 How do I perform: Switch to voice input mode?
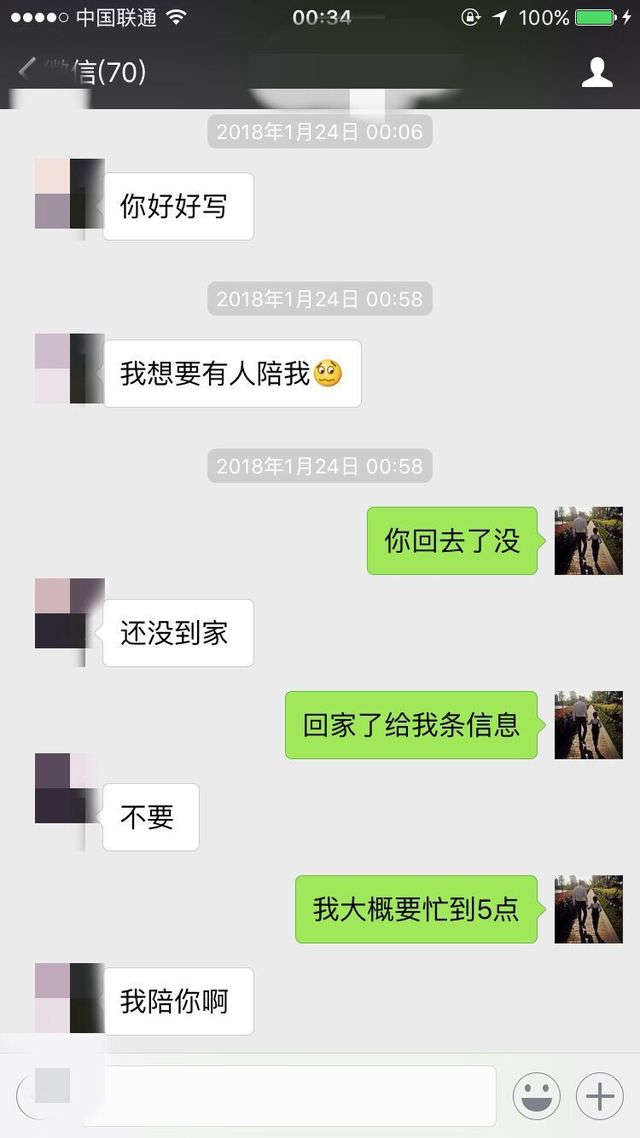coord(38,1095)
